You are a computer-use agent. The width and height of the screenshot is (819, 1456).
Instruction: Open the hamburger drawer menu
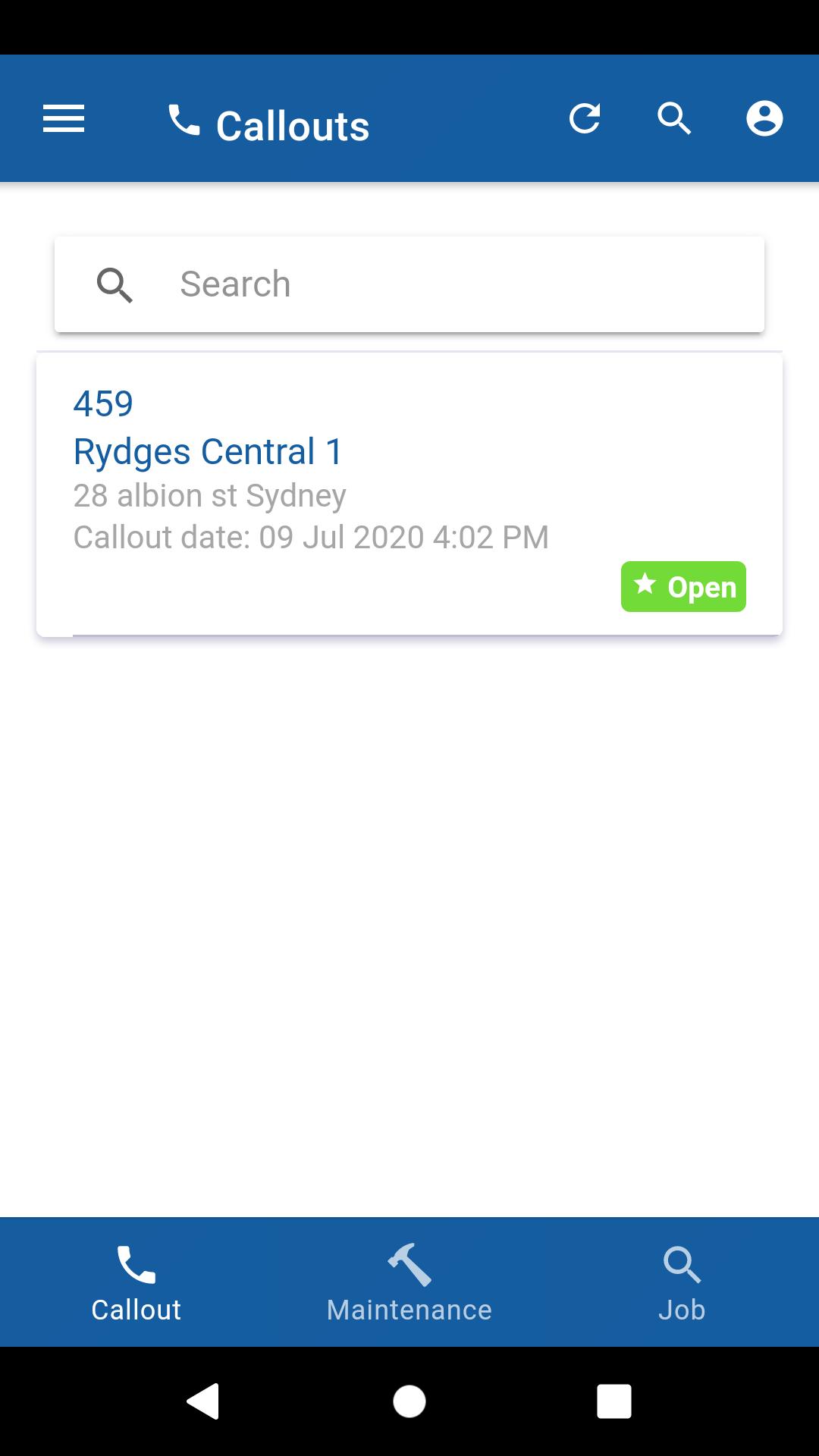pos(64,118)
